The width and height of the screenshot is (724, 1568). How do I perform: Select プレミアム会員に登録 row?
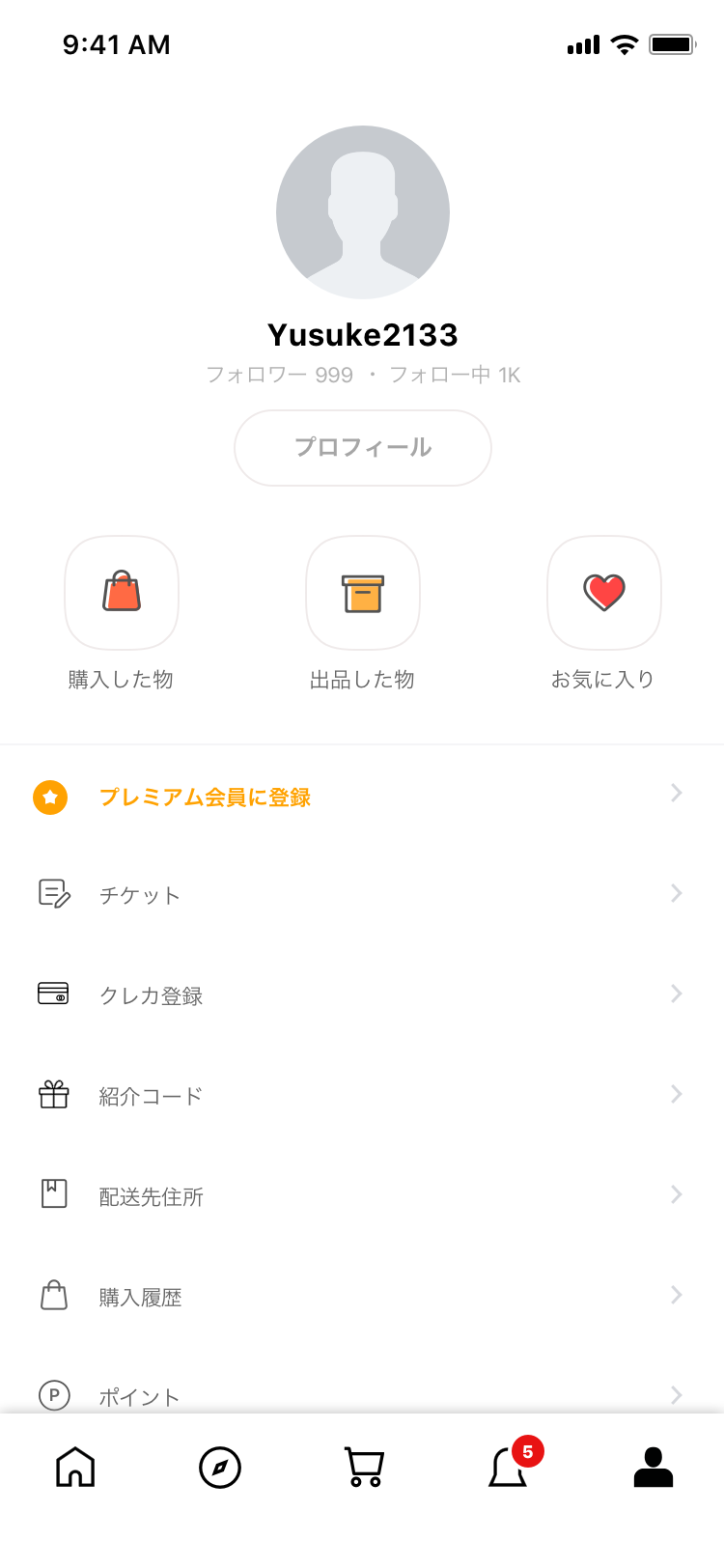click(x=362, y=798)
